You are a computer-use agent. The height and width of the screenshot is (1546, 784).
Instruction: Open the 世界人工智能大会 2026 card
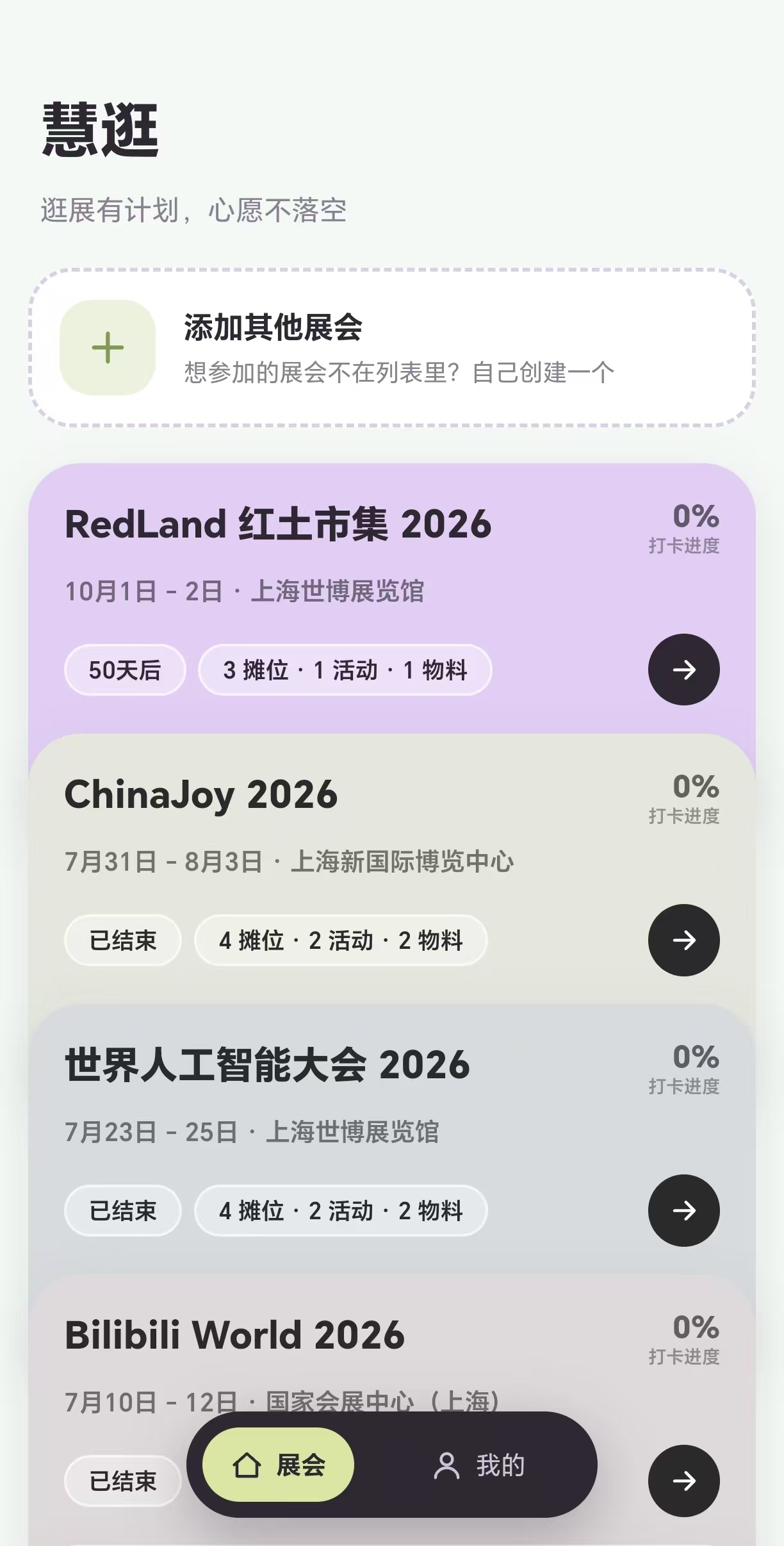(392, 1139)
